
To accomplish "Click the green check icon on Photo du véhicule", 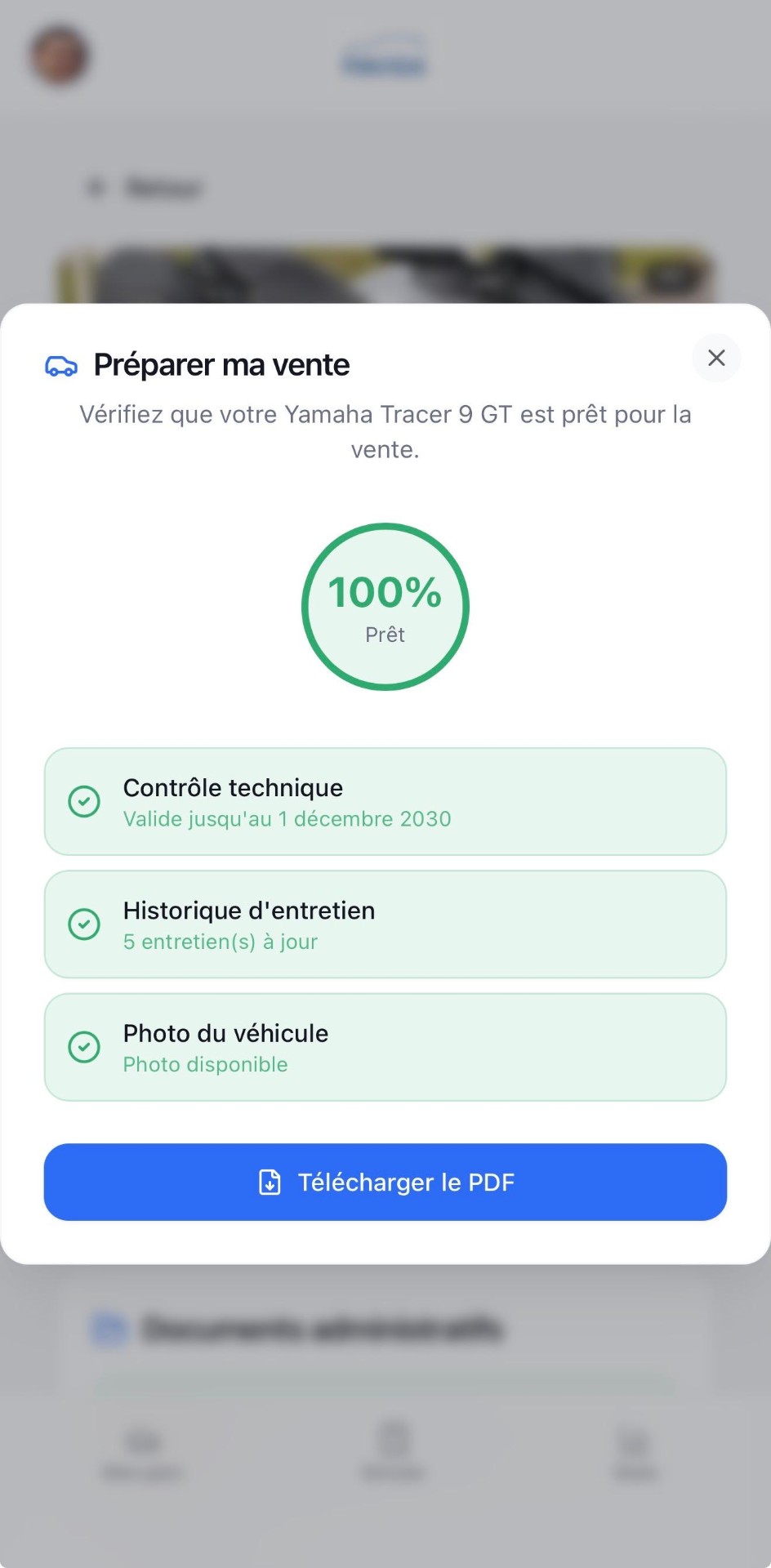I will click(84, 1046).
